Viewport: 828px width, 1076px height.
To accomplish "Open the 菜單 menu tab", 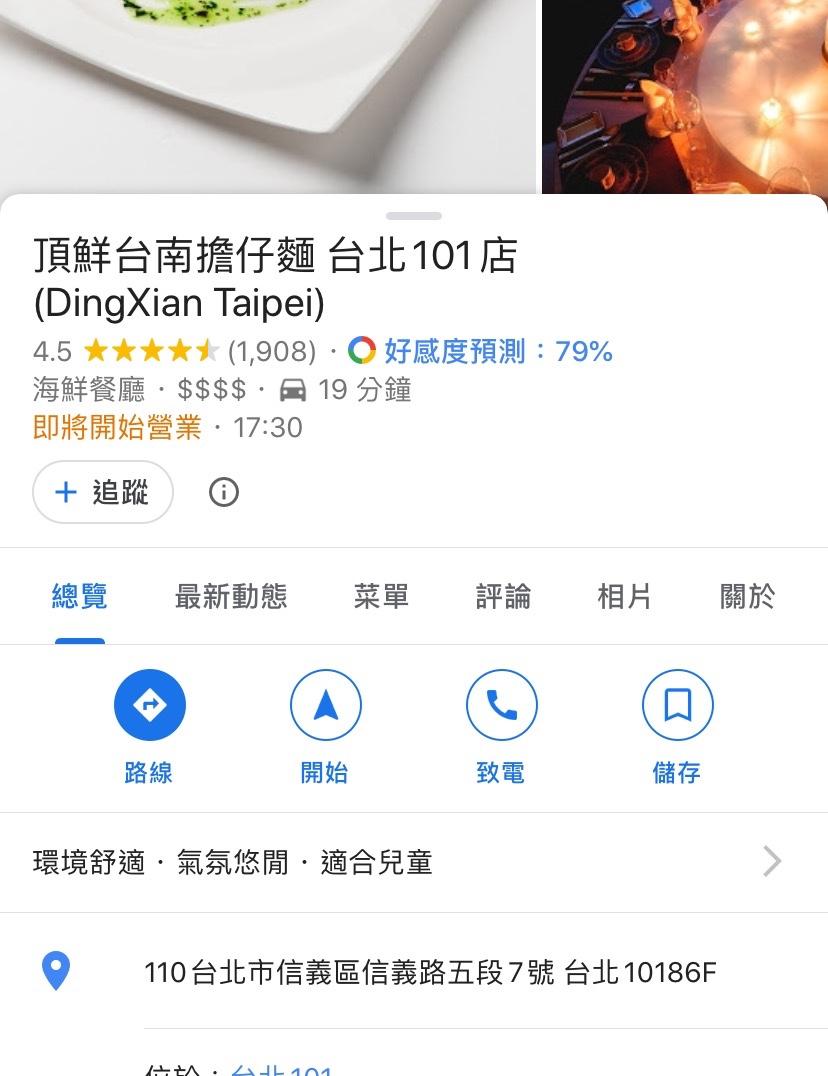I will (381, 597).
